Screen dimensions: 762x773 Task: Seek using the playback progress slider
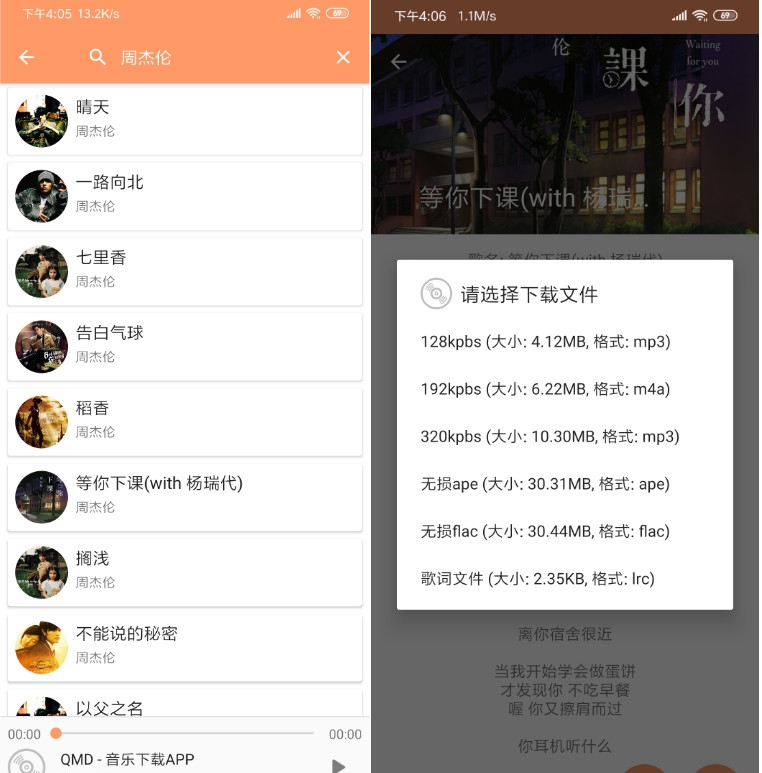click(x=185, y=734)
